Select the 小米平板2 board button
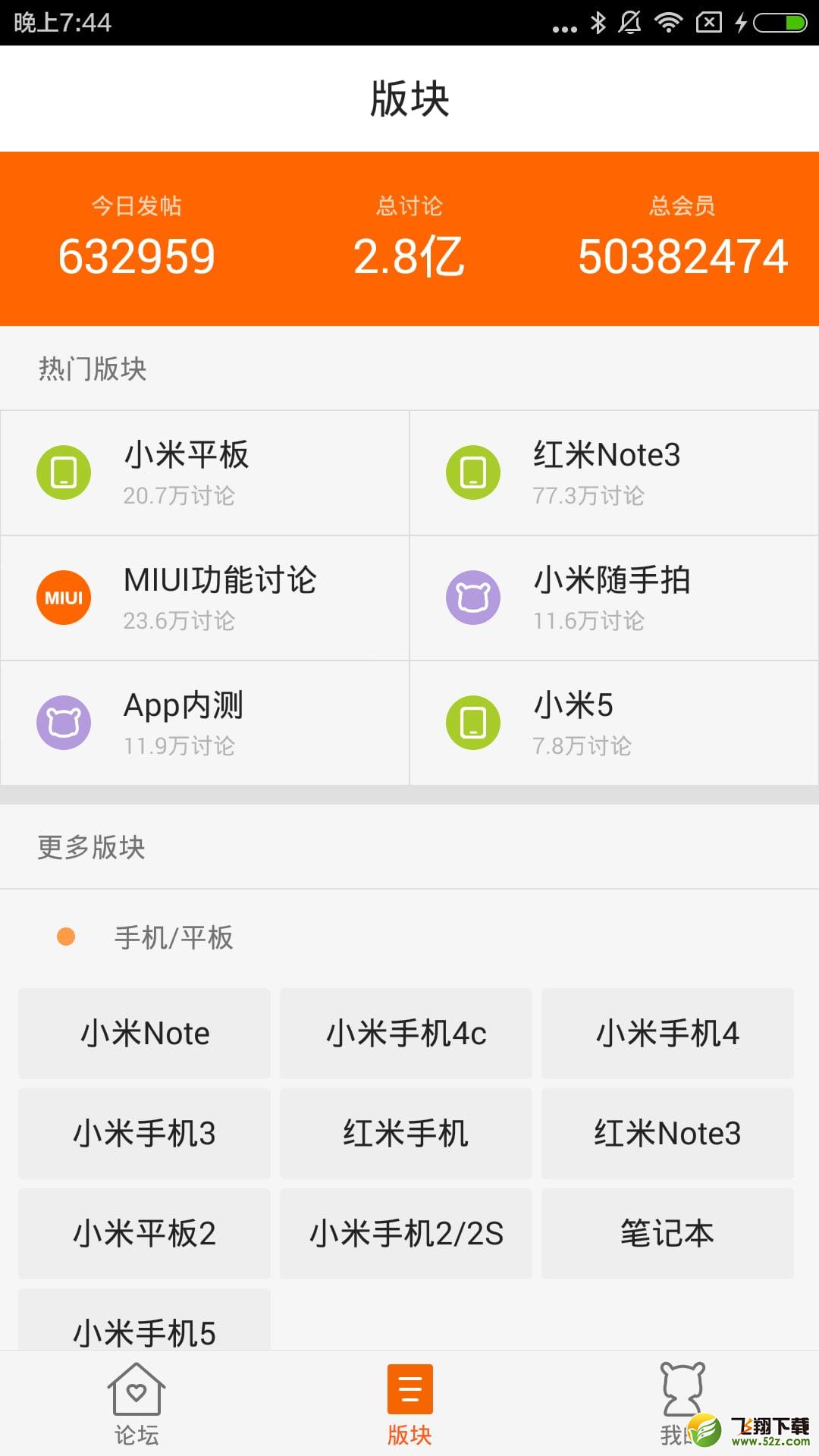Image resolution: width=819 pixels, height=1456 pixels. tap(144, 1233)
